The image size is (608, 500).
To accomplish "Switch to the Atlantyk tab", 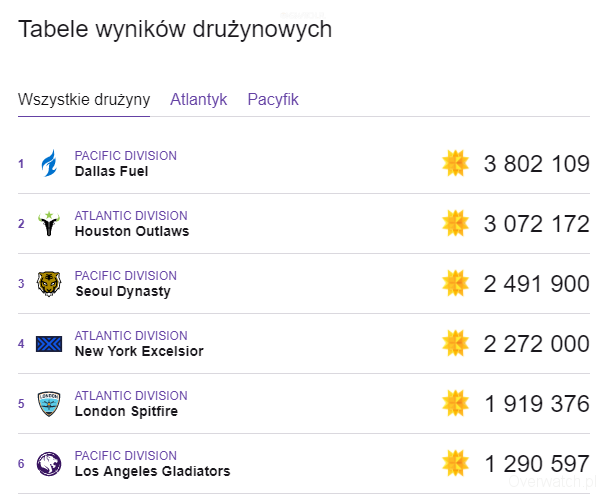I will point(198,100).
